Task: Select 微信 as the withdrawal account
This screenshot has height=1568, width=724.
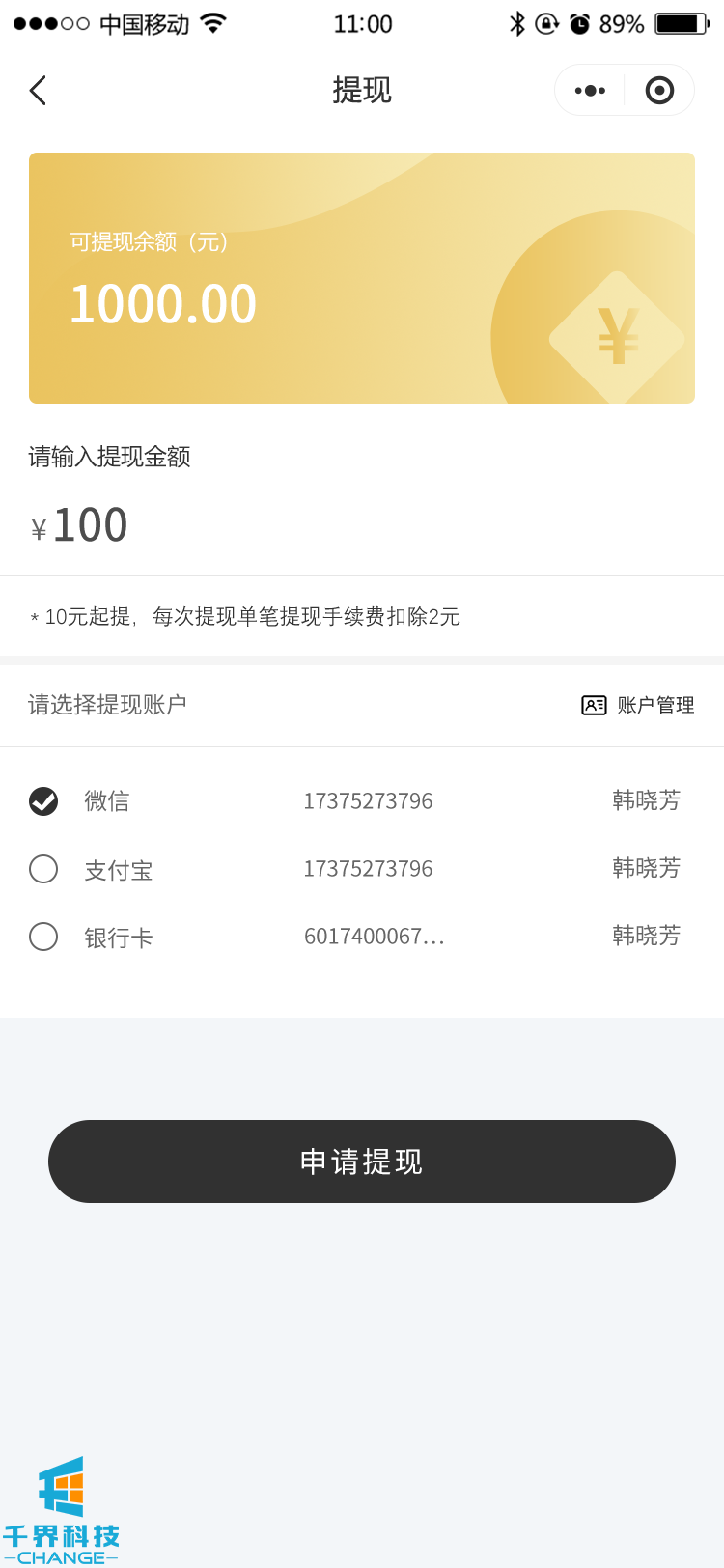Action: click(x=43, y=801)
